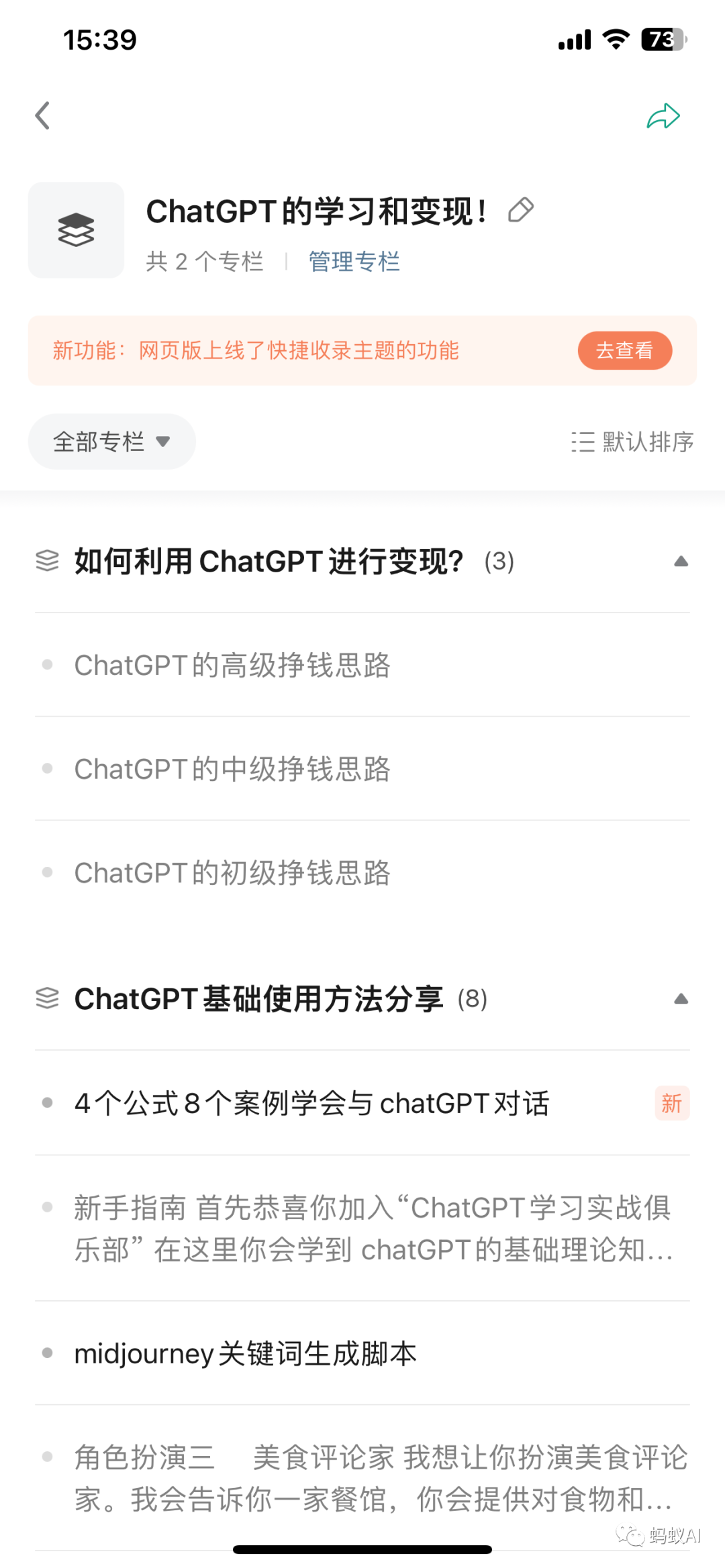
Task: Open midjourney关键词生成脚本
Action: click(x=245, y=1353)
